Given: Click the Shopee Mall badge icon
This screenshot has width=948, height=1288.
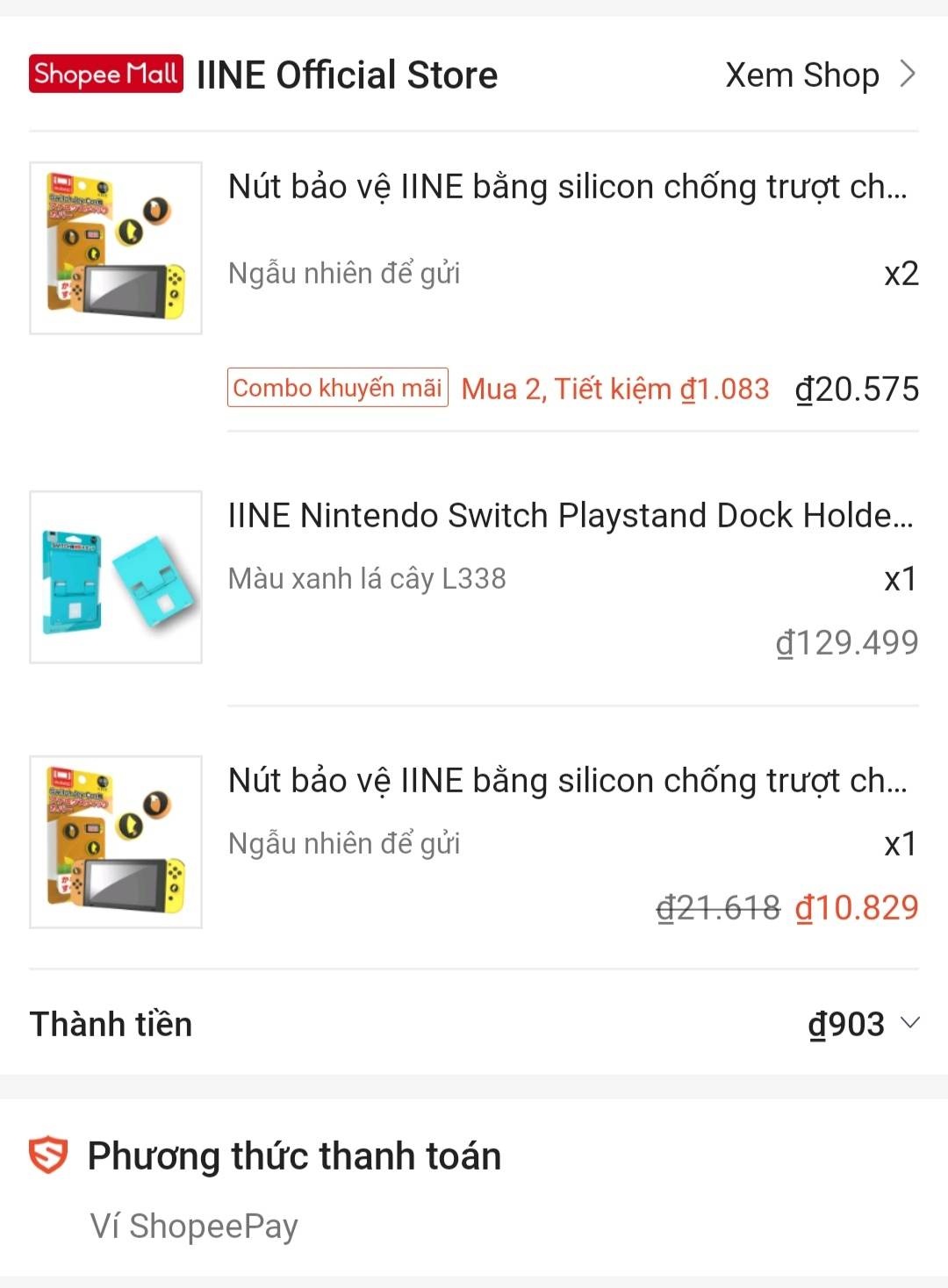Looking at the screenshot, I should (104, 75).
